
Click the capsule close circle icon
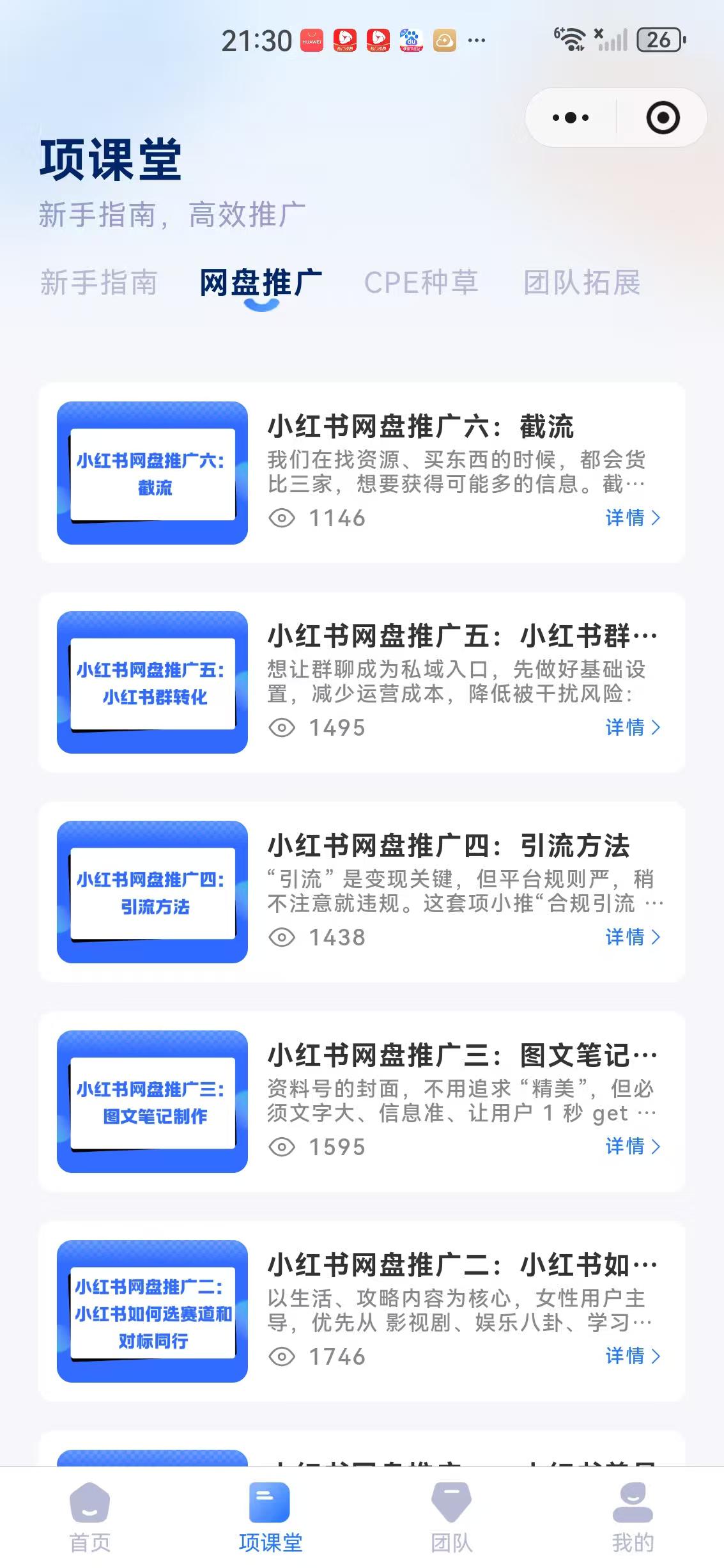coord(662,116)
